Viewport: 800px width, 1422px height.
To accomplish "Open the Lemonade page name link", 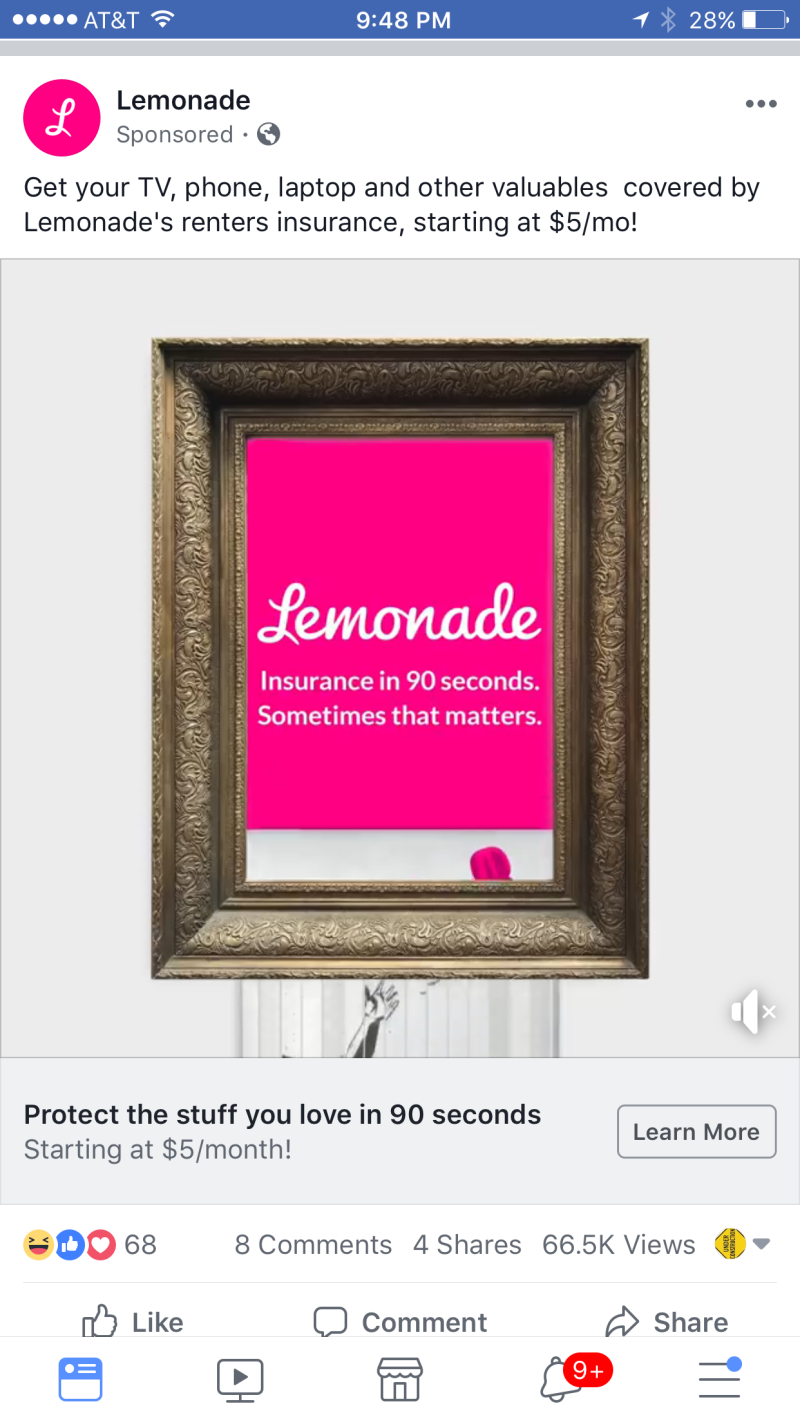I will coord(183,100).
